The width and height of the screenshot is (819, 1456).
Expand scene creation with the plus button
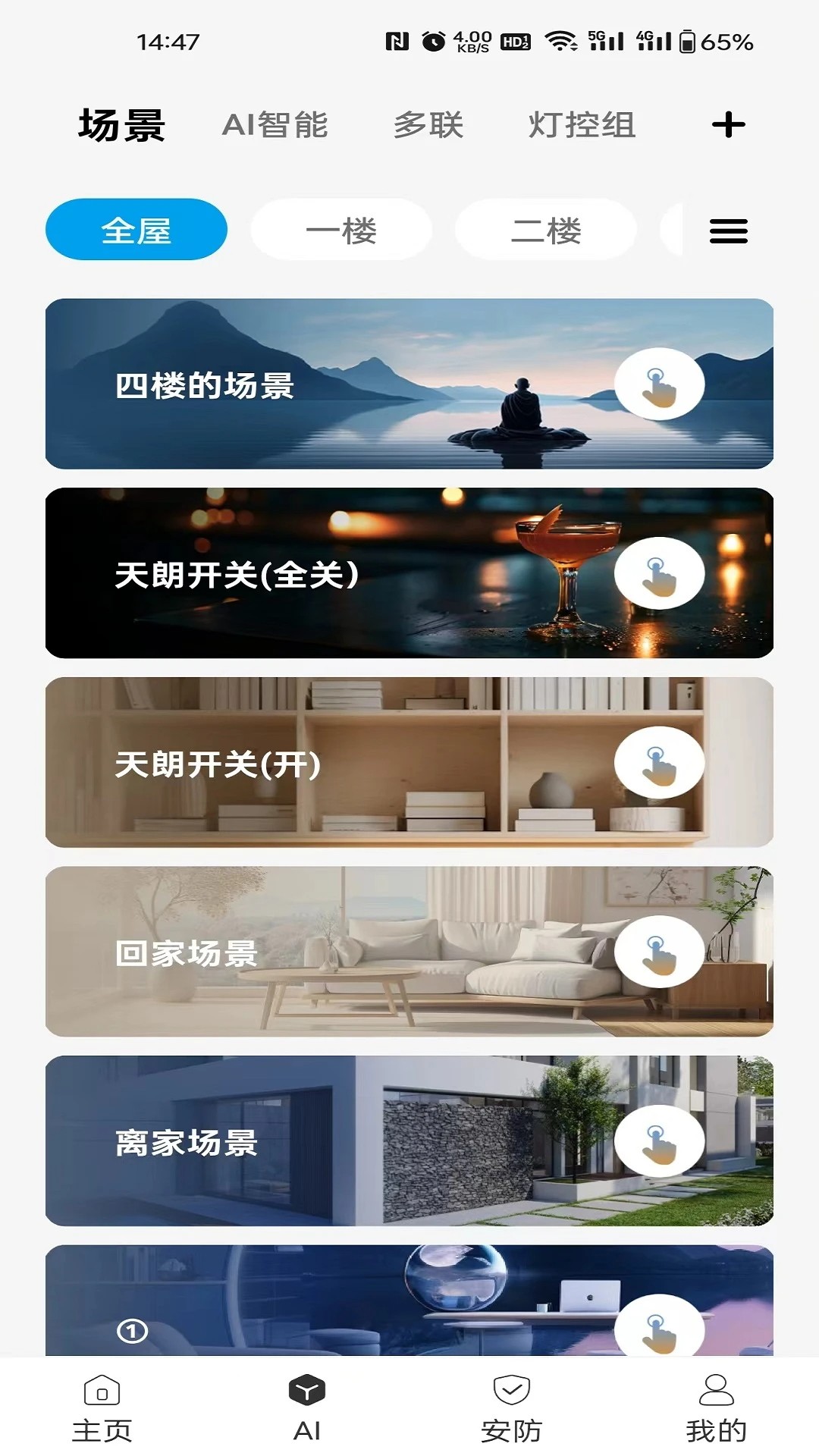[x=726, y=125]
